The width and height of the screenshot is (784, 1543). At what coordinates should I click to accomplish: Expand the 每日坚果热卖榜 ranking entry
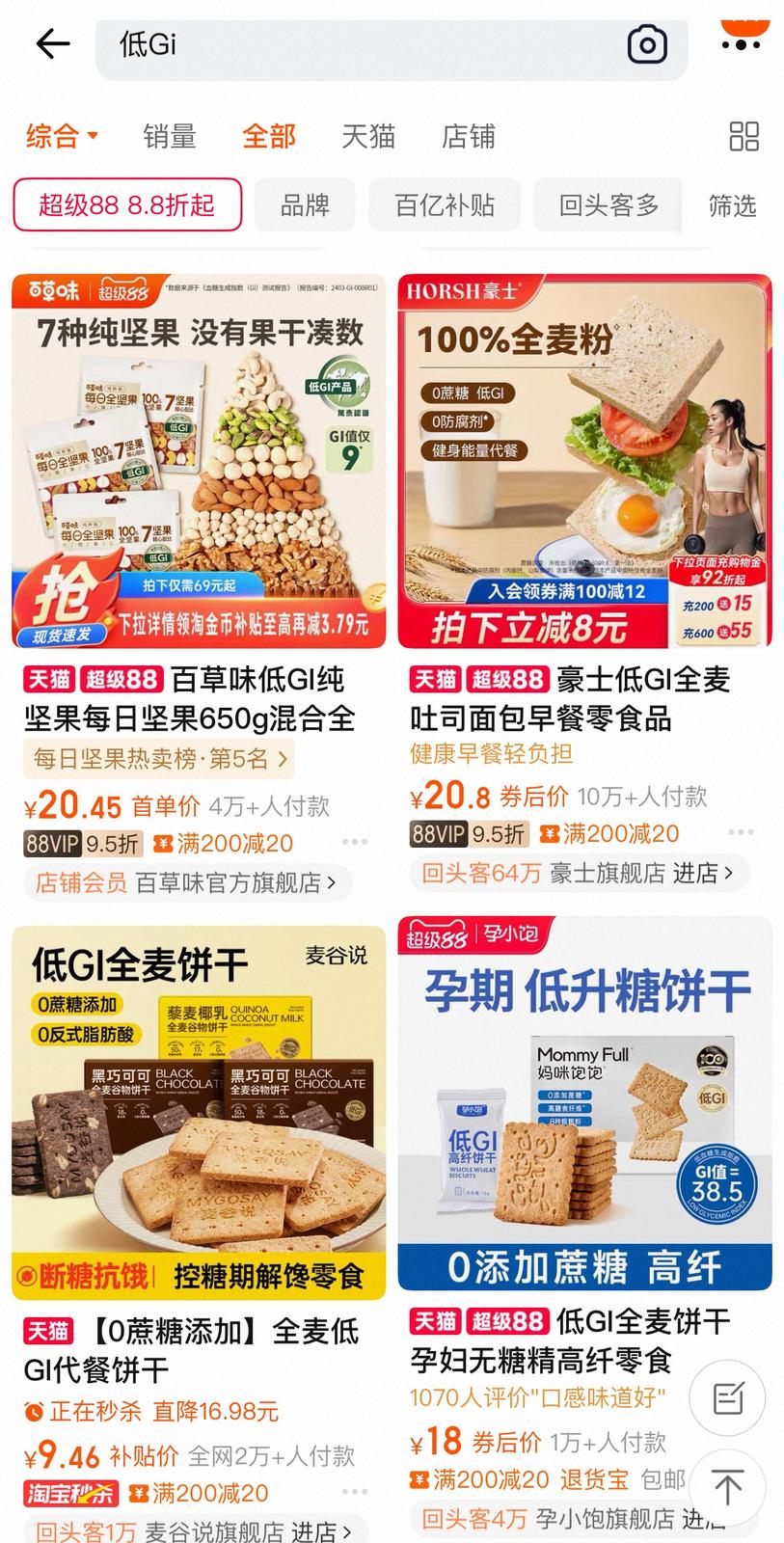(154, 760)
